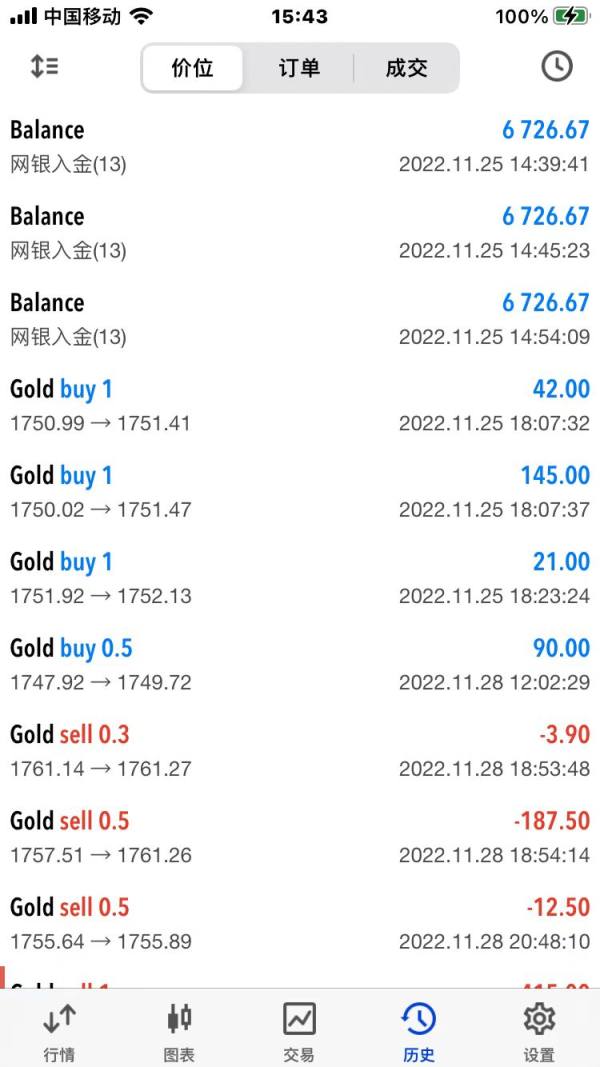Expand Gold sell 0.5 trade with -187.50
600x1067 pixels.
tap(300, 838)
